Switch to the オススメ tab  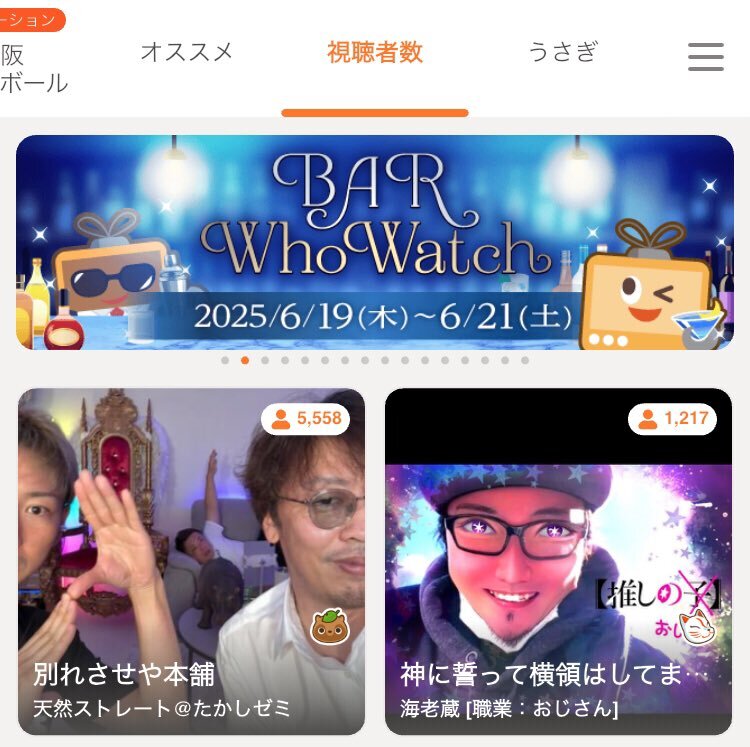[x=187, y=52]
